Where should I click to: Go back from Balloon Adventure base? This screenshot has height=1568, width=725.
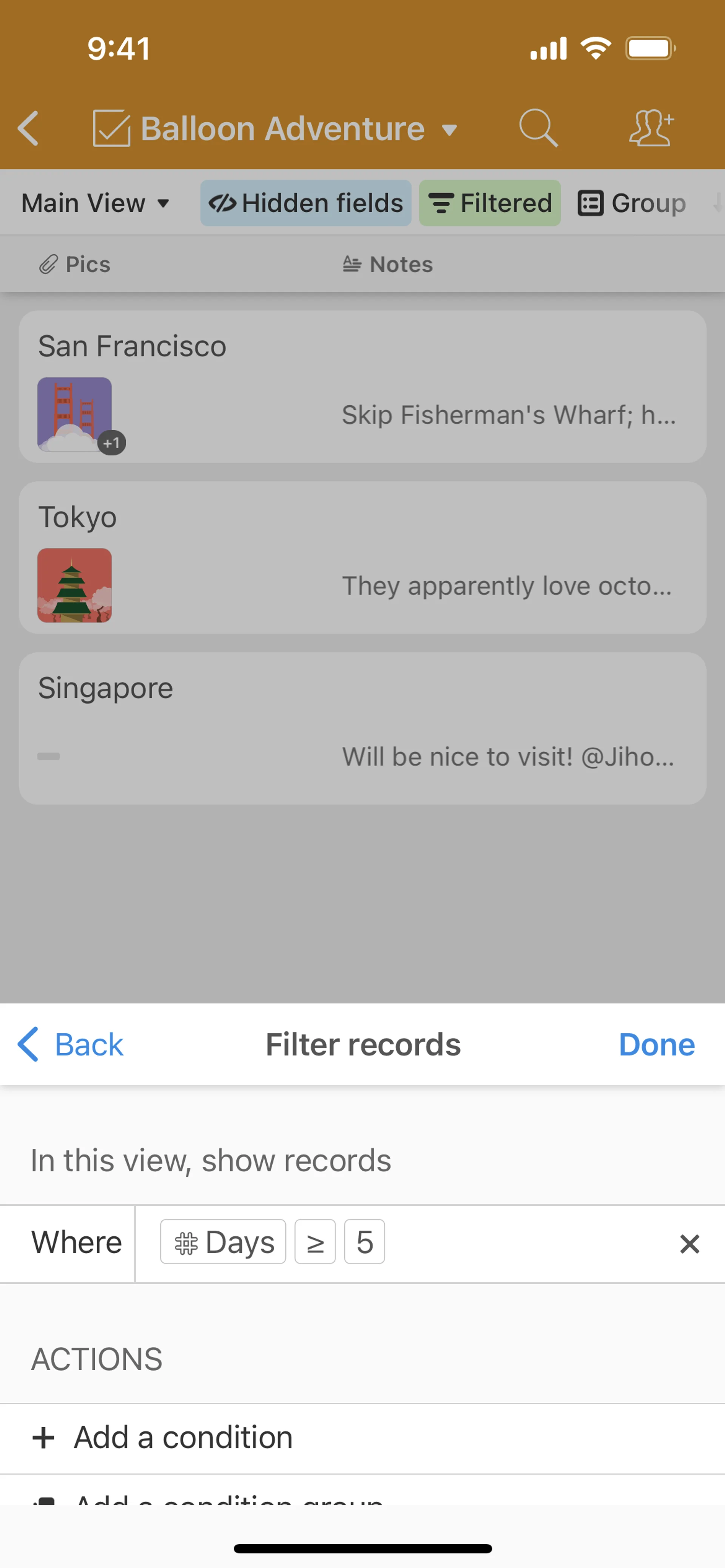29,128
